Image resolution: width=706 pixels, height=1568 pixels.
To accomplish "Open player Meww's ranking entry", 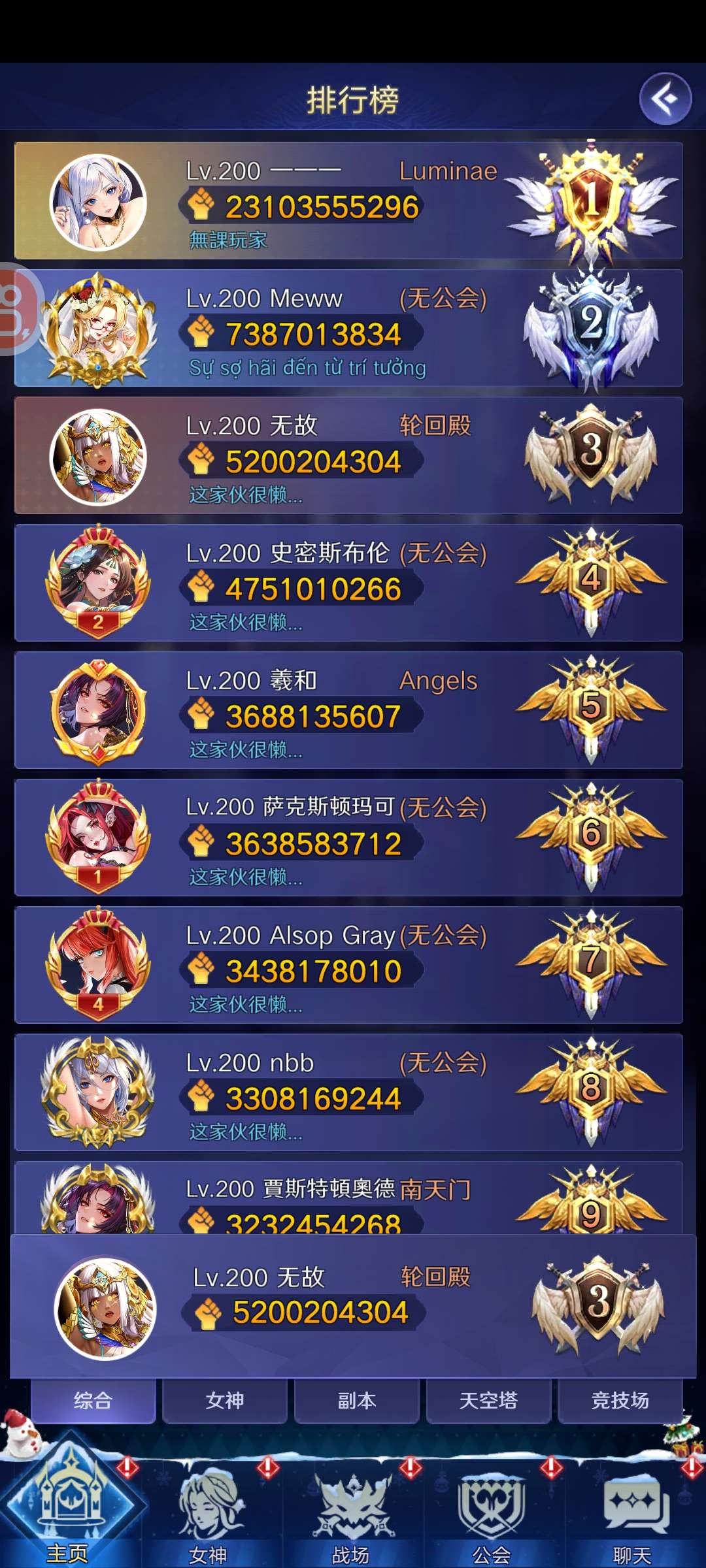I will point(348,328).
